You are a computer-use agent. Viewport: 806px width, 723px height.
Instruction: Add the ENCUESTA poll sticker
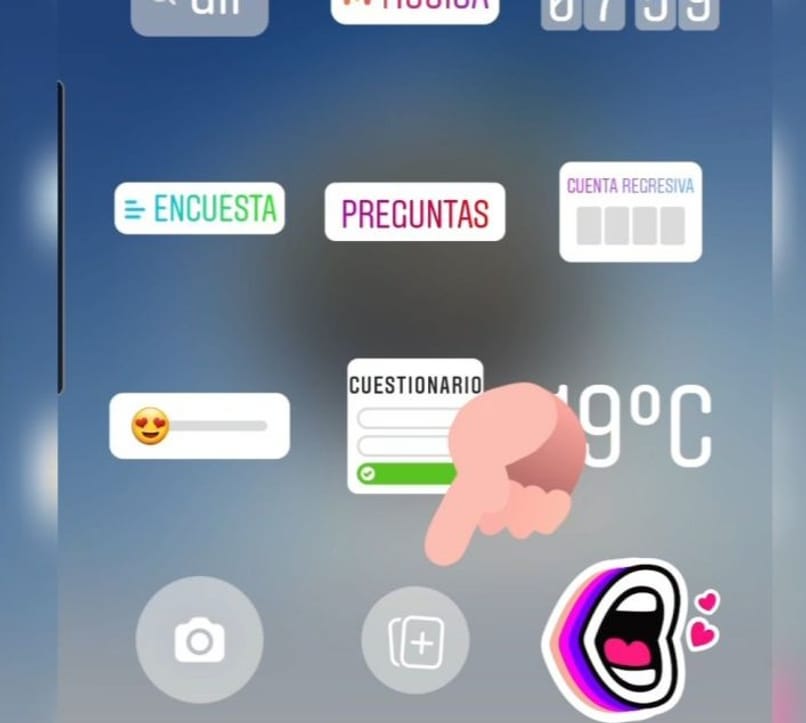(x=199, y=208)
